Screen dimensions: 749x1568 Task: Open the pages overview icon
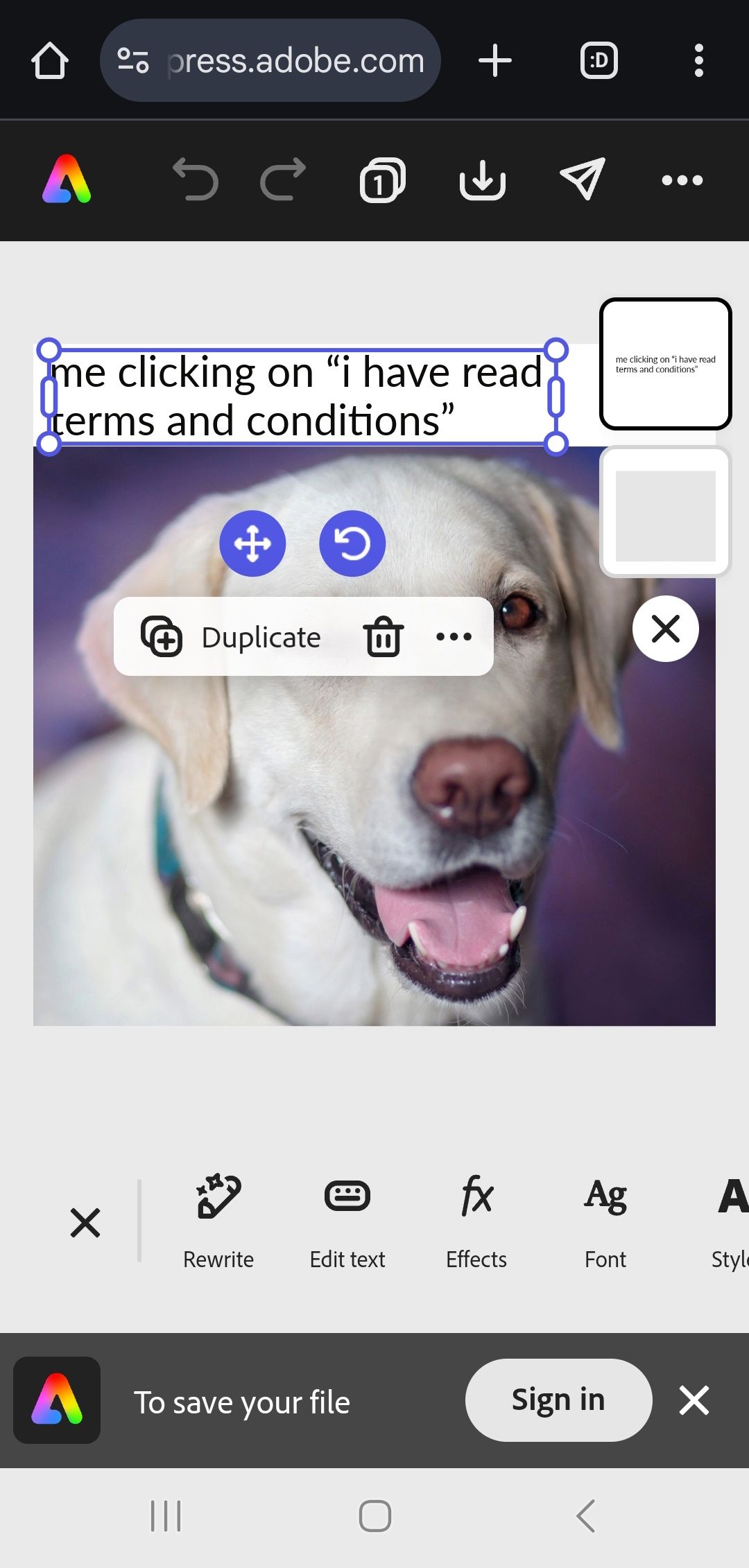pyautogui.click(x=380, y=179)
